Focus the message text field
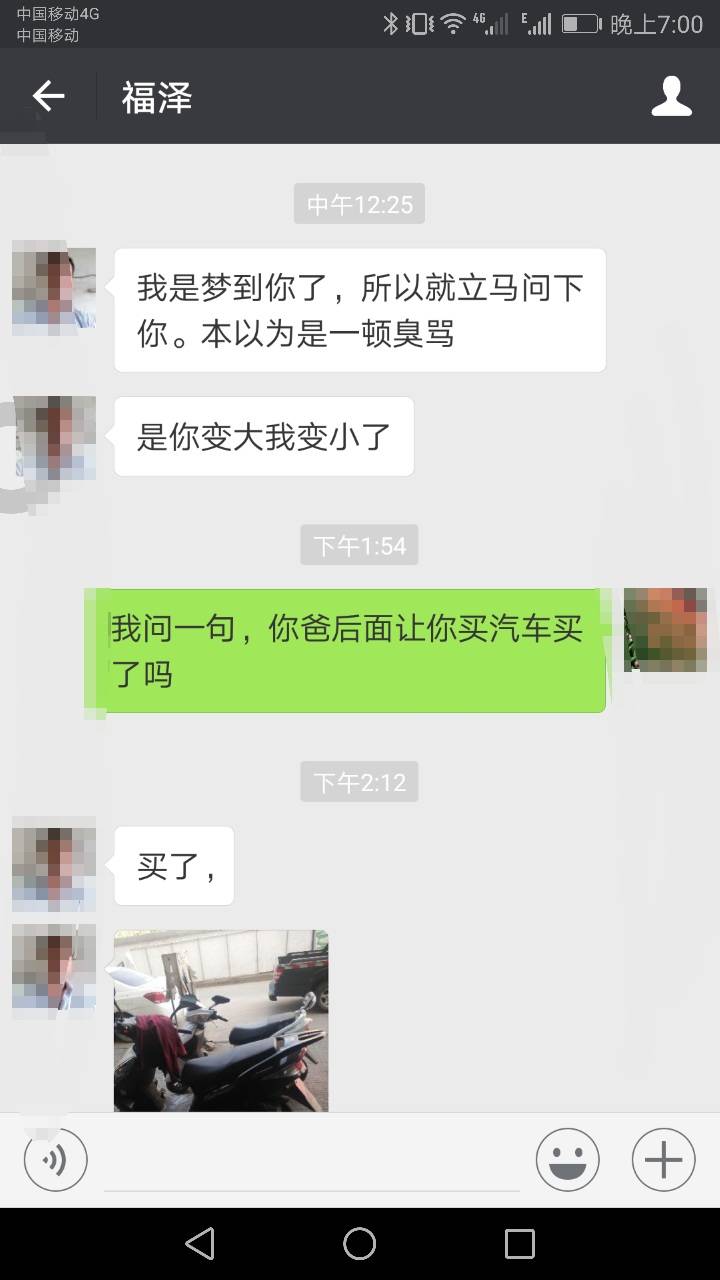Image resolution: width=720 pixels, height=1280 pixels. [x=311, y=1162]
